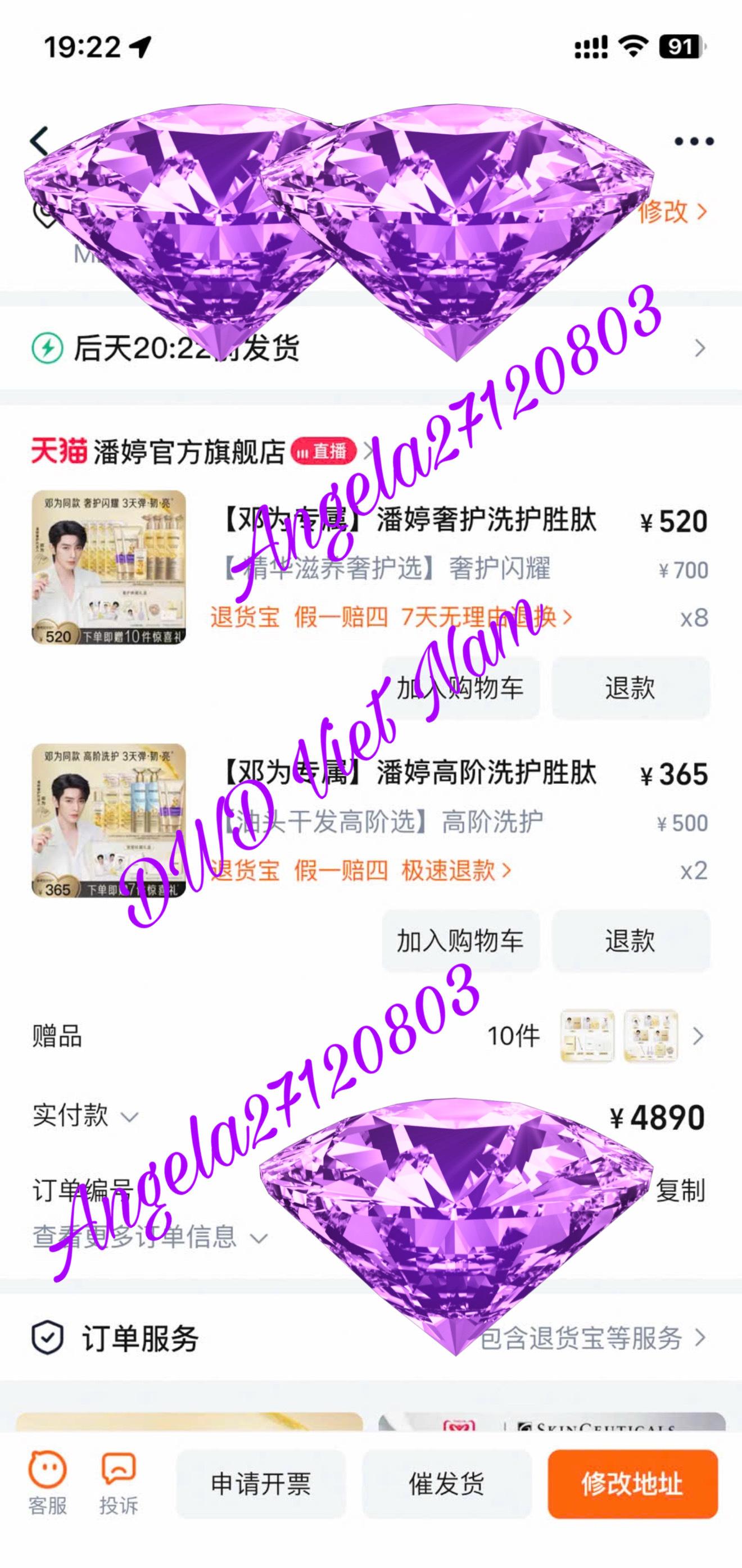Viewport: 742px width, 1568px height.
Task: Go back using the top-left arrow
Action: coord(39,142)
